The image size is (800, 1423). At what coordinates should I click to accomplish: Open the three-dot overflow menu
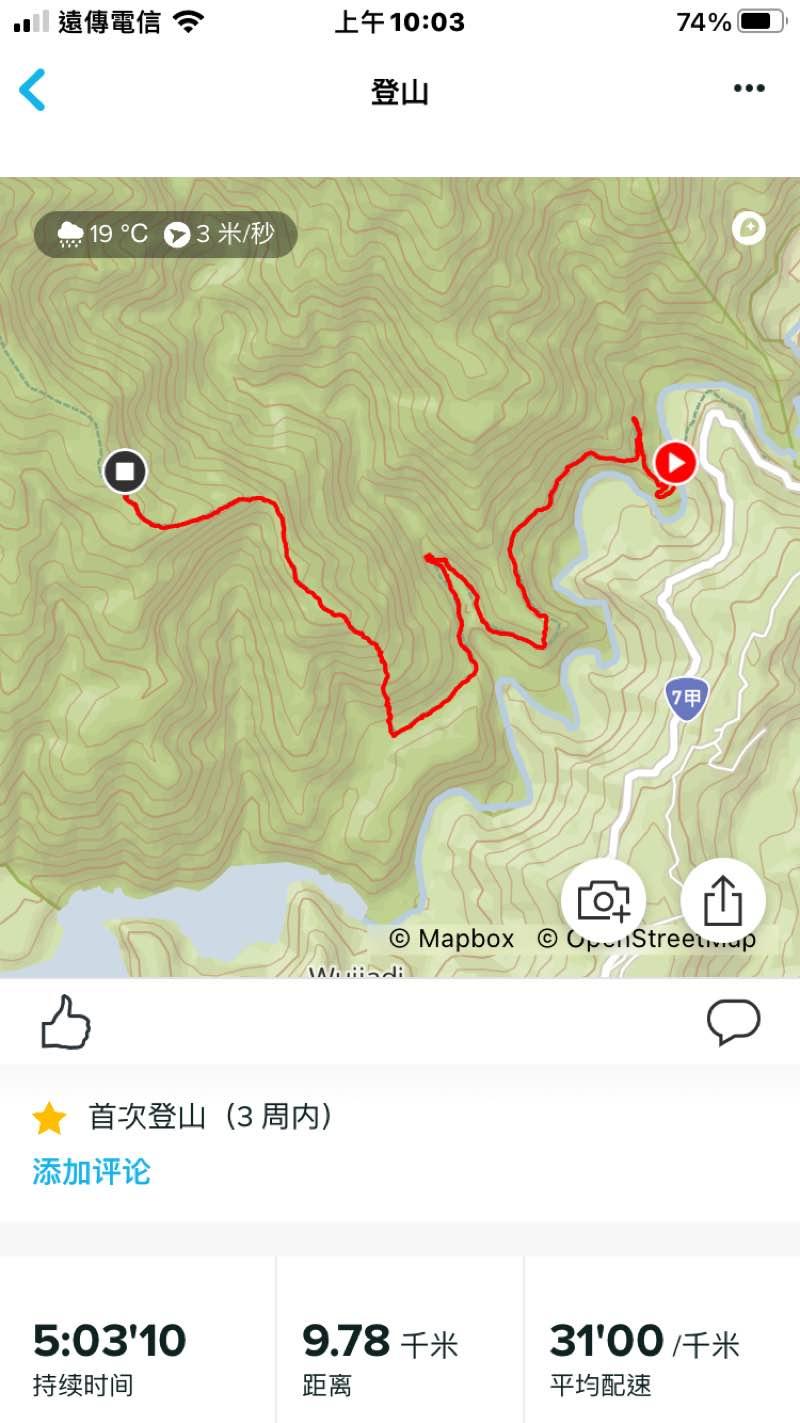pos(748,89)
